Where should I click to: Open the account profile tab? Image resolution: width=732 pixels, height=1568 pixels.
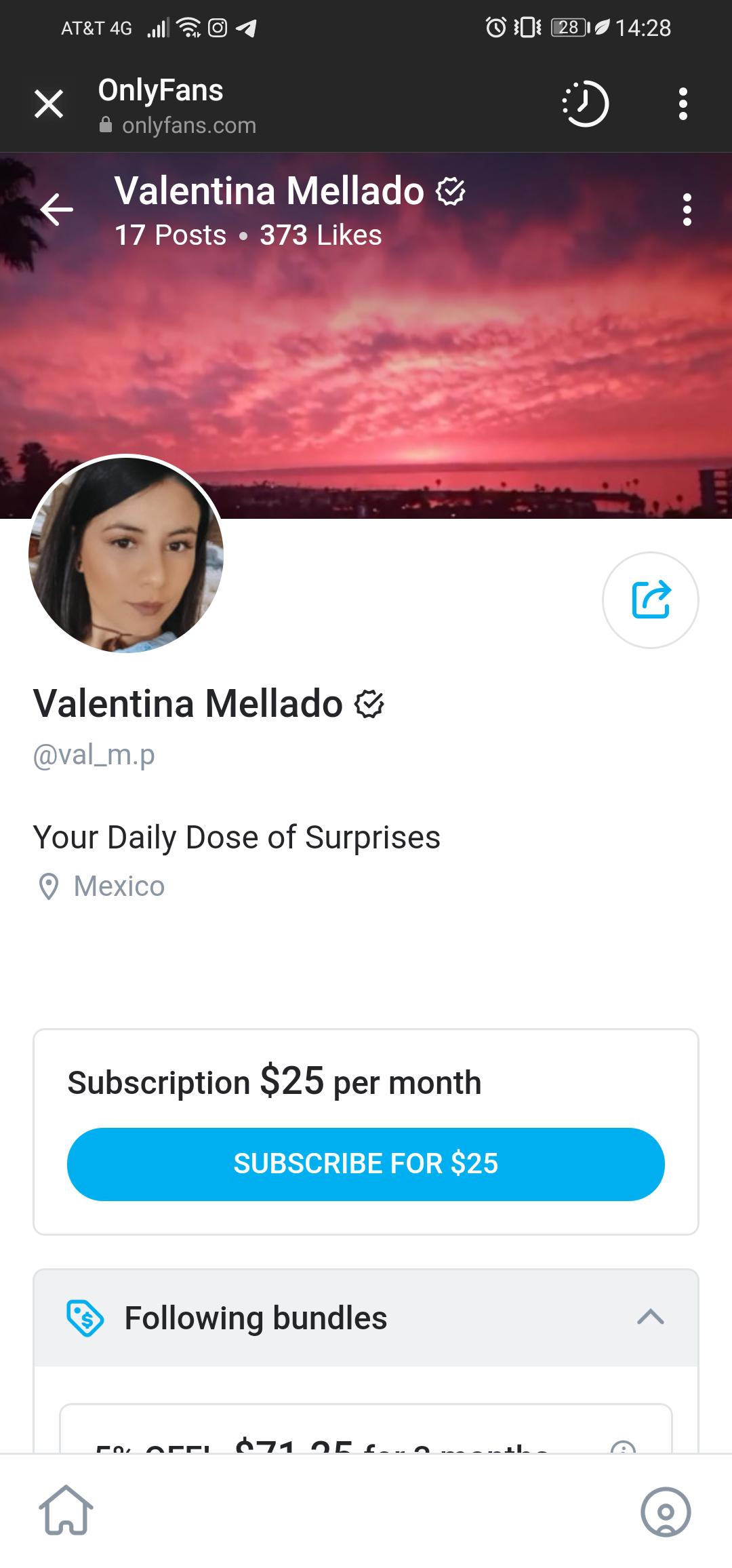click(666, 1511)
